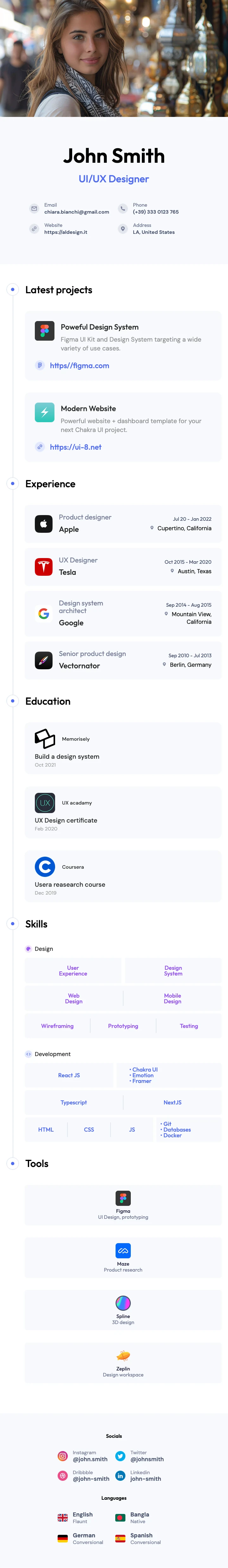This screenshot has width=228, height=1568.
Task: Open Instagram profile @john.smith
Action: (x=90, y=1459)
